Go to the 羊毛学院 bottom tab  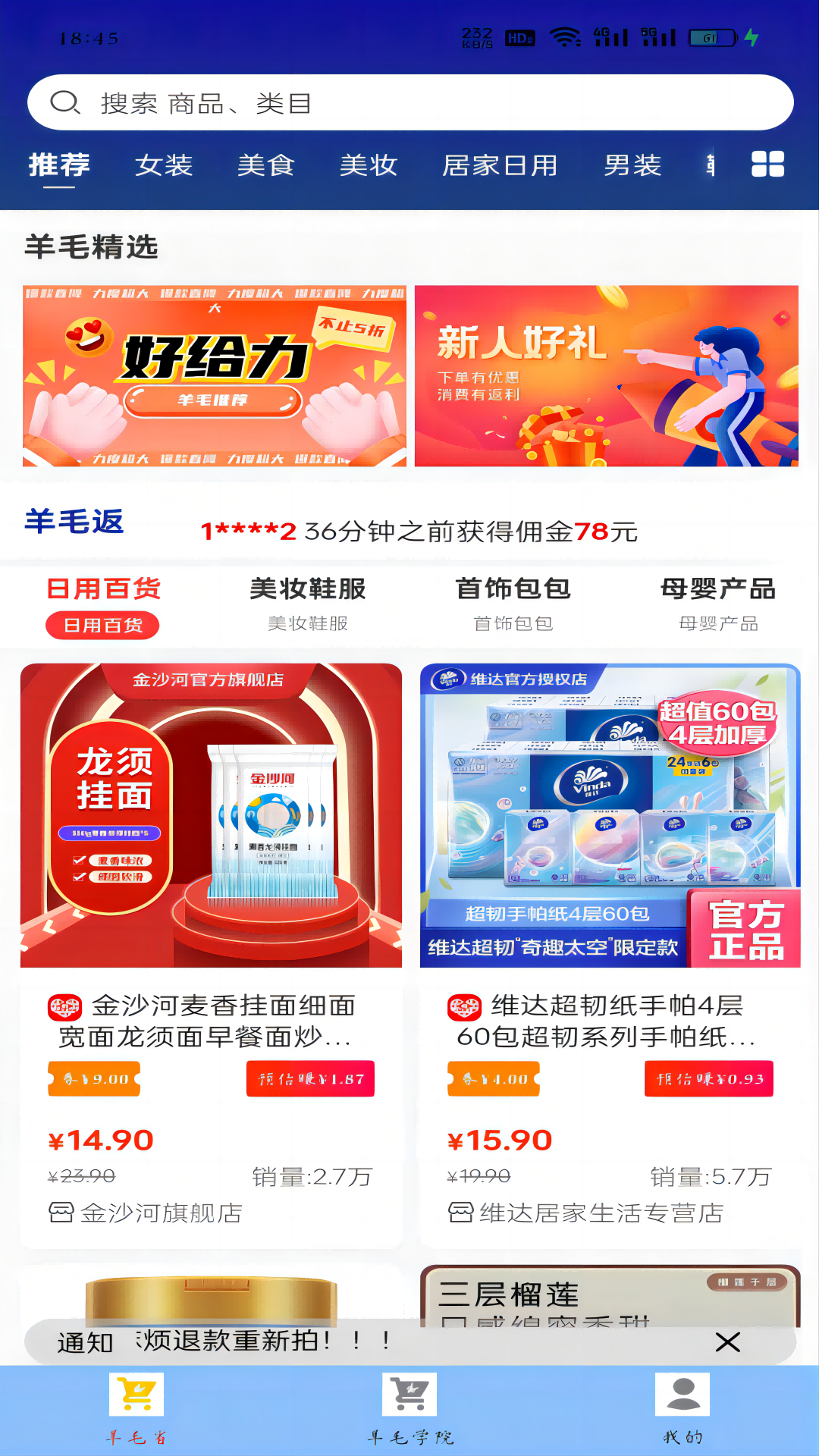(x=409, y=1409)
